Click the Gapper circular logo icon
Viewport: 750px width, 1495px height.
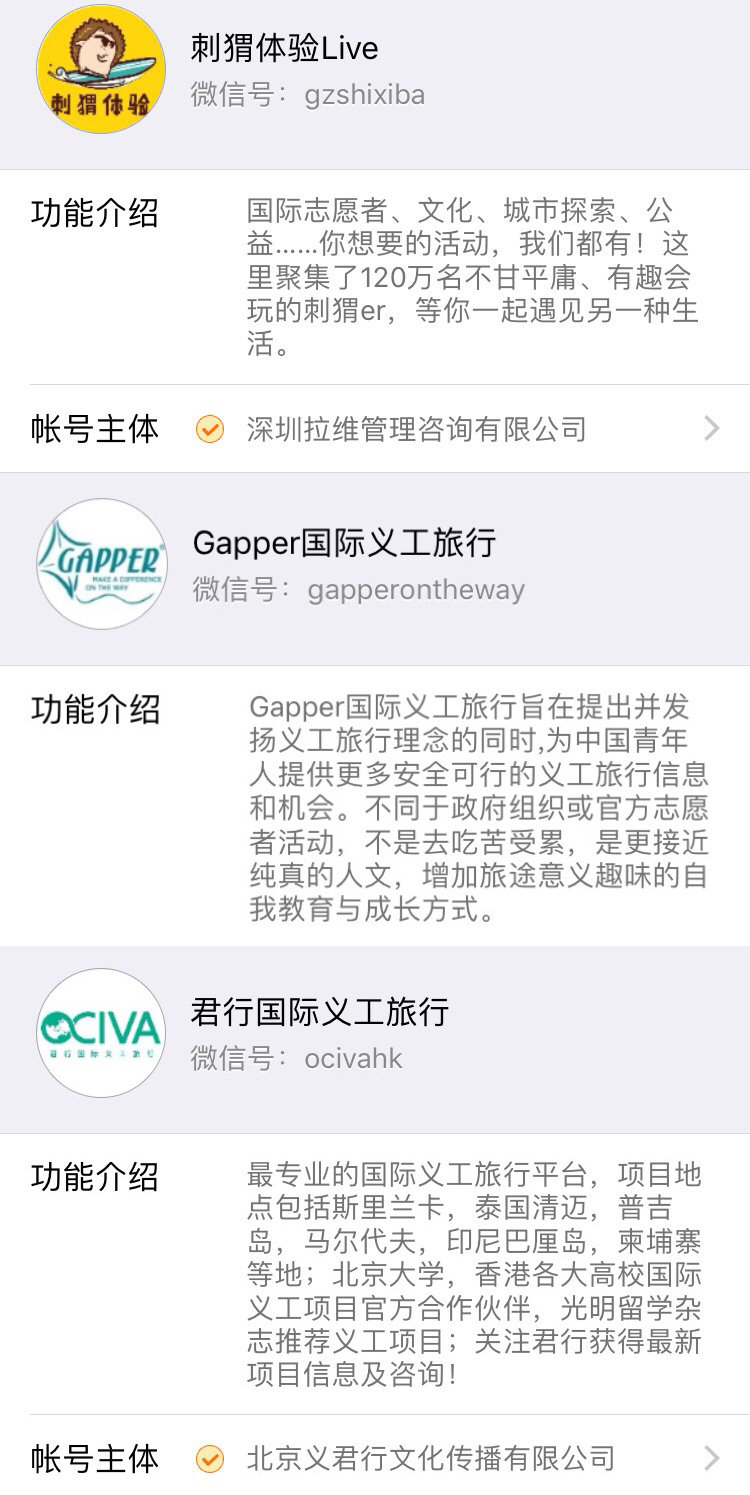coord(98,563)
